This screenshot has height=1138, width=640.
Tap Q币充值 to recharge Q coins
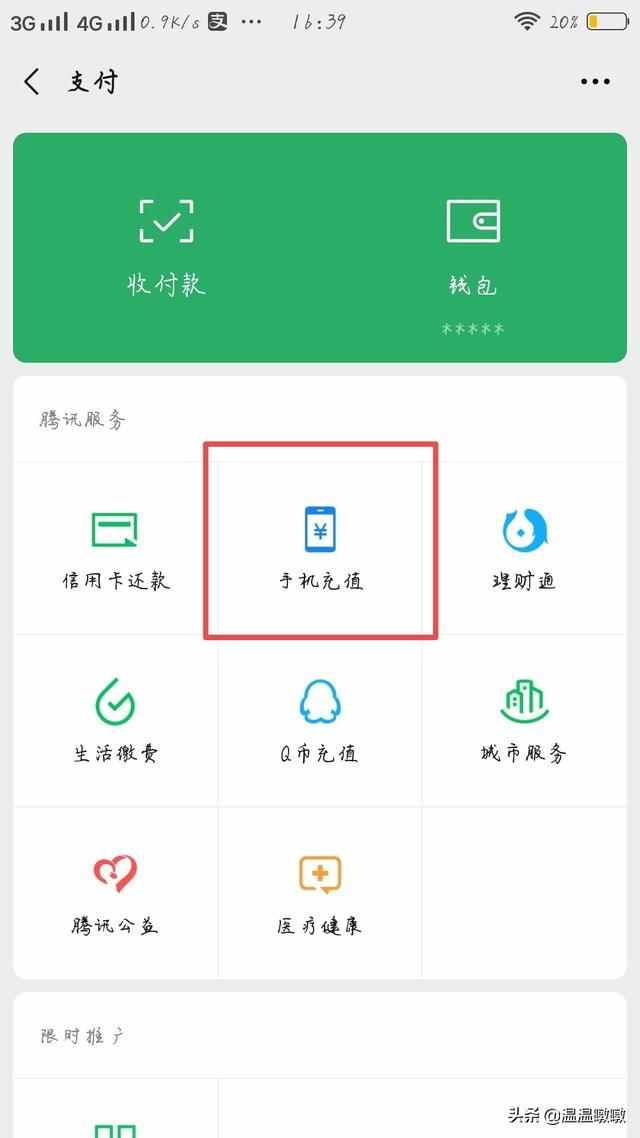[x=320, y=721]
